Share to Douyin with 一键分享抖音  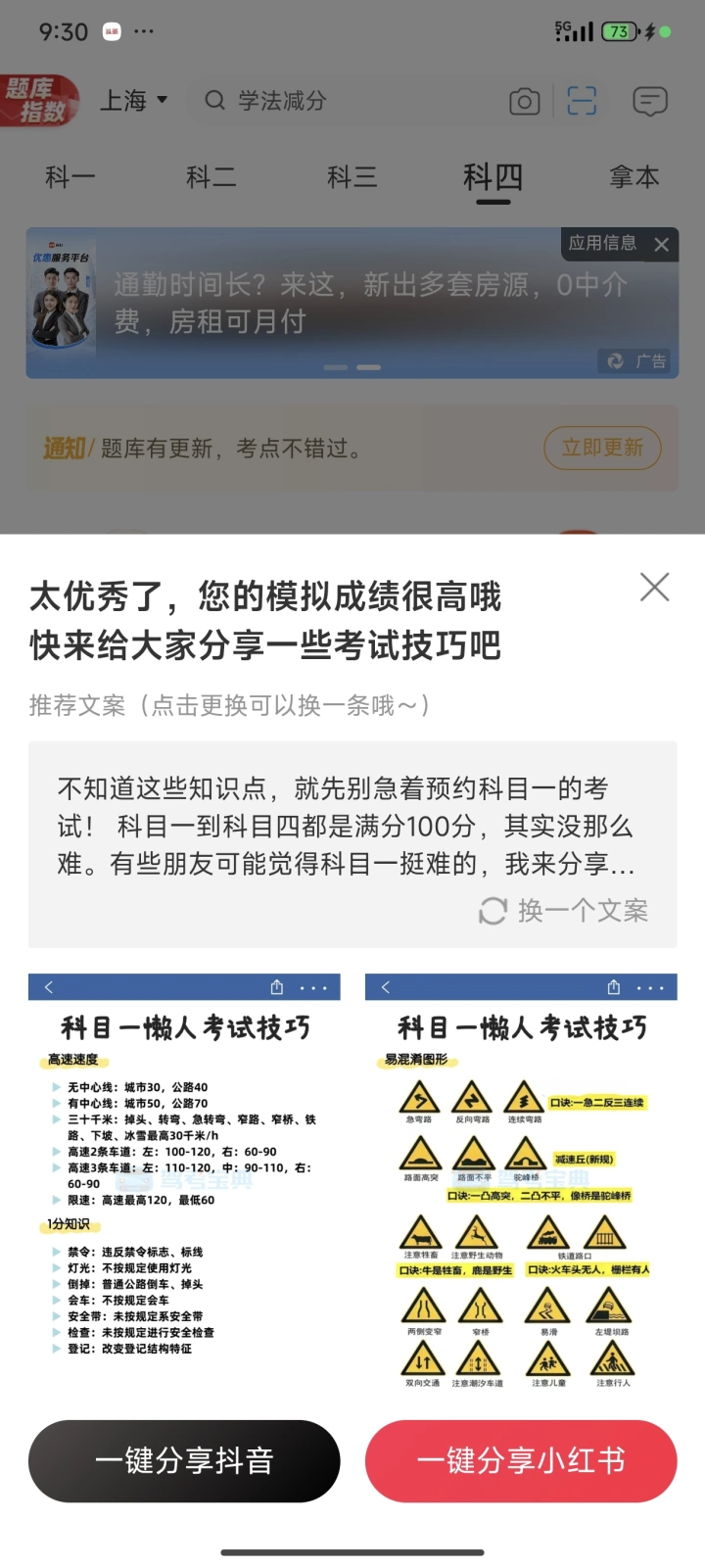point(184,1460)
